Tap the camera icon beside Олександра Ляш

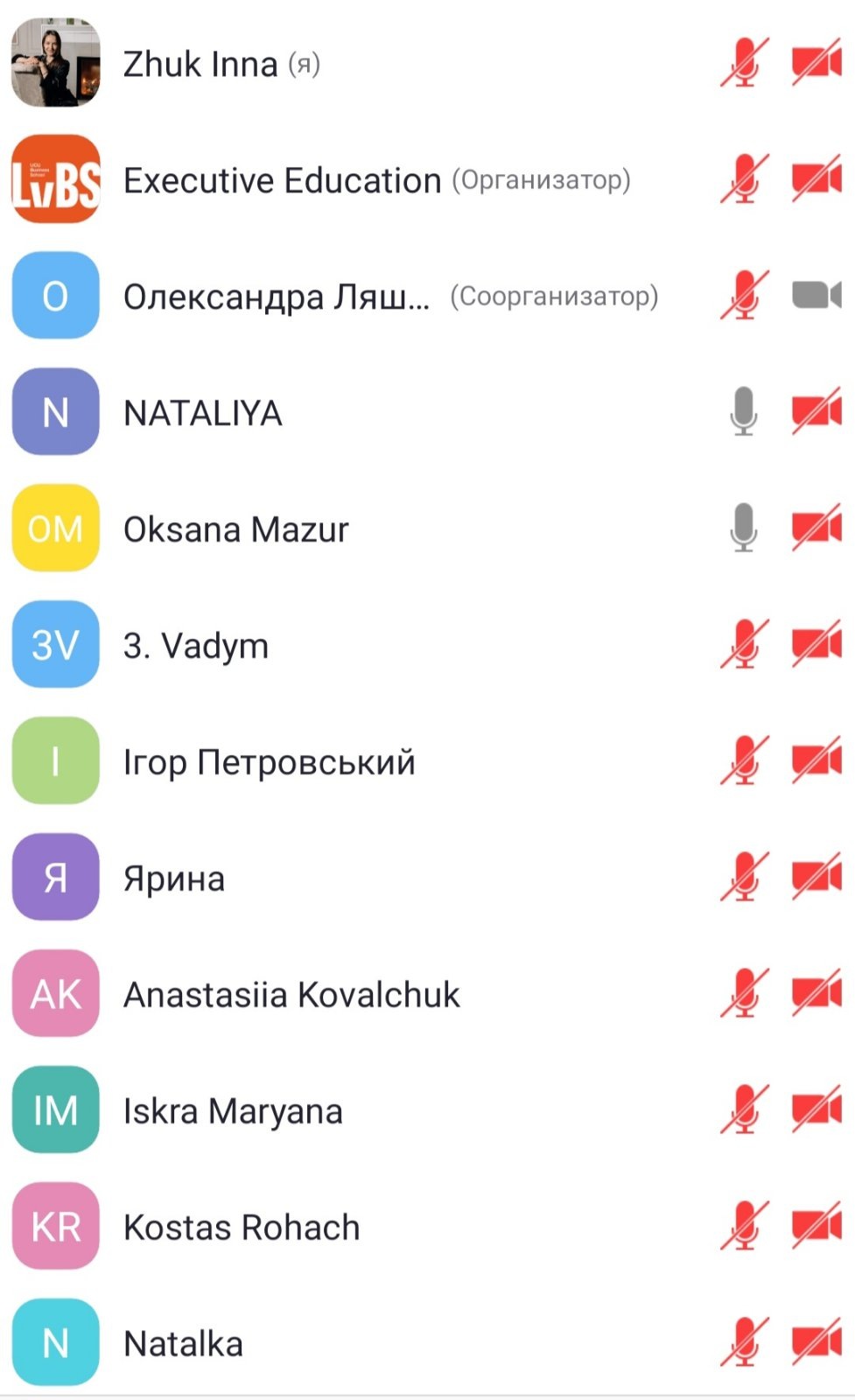(816, 295)
